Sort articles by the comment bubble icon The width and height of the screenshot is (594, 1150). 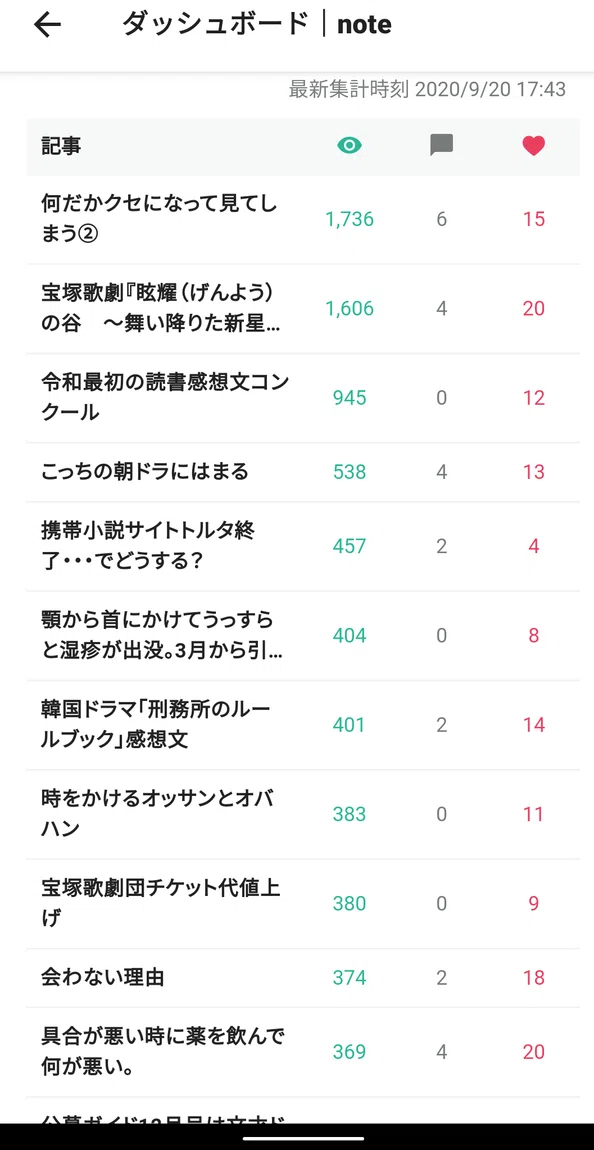pos(441,146)
